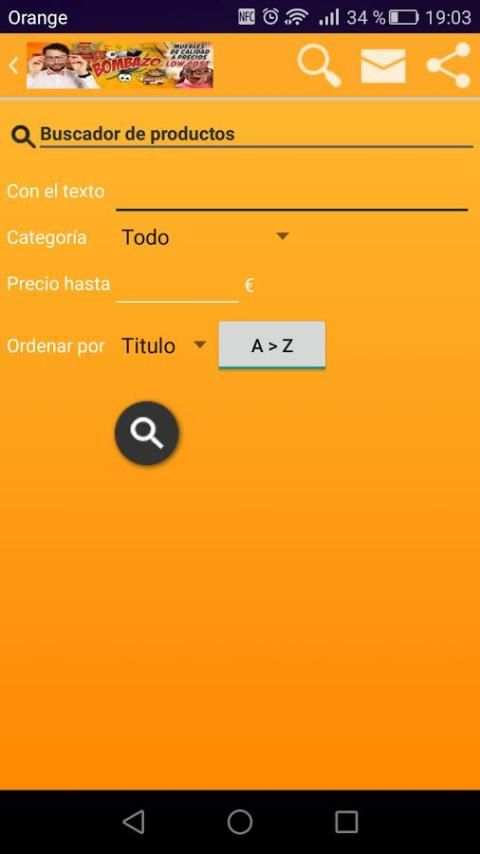The height and width of the screenshot is (854, 480).
Task: Run search with the round magnifier button
Action: tap(147, 433)
